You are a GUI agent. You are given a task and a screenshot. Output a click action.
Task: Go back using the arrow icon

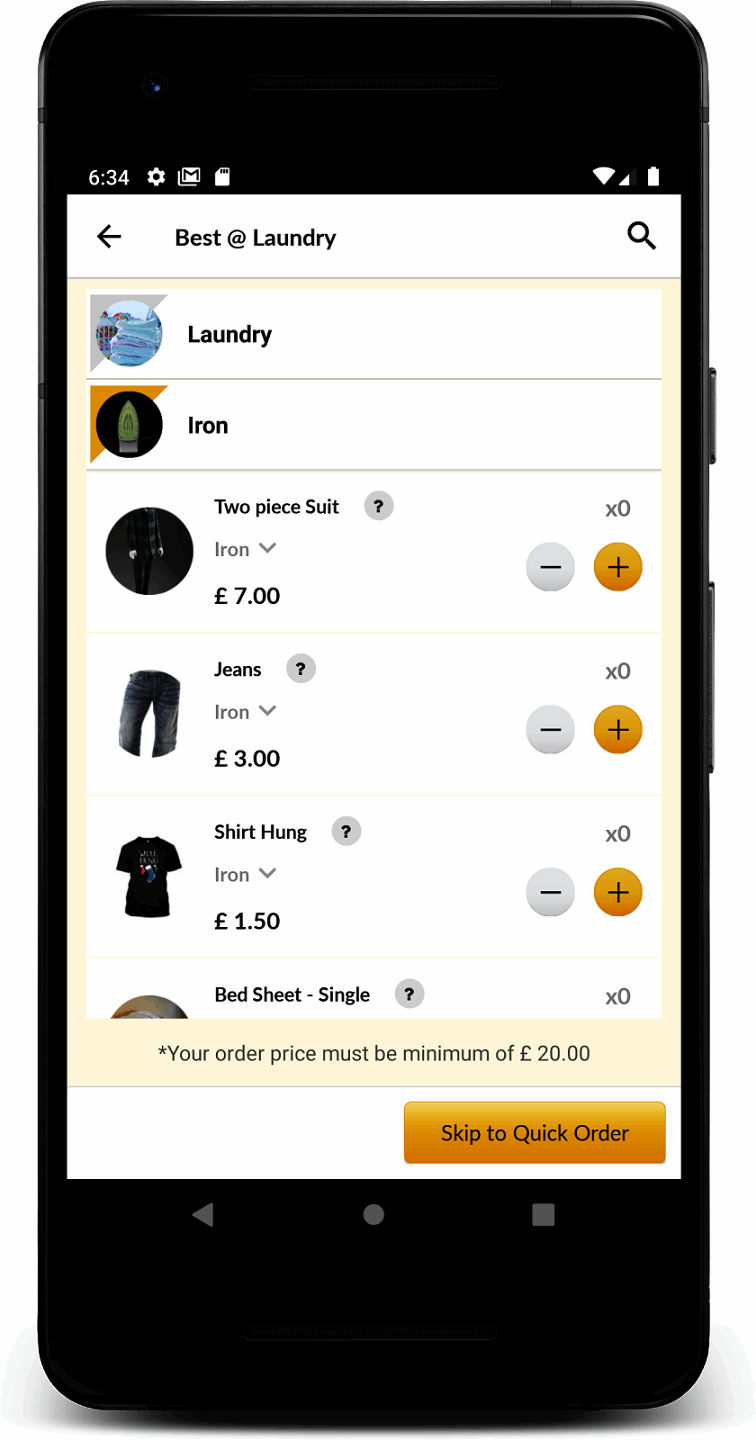point(109,237)
